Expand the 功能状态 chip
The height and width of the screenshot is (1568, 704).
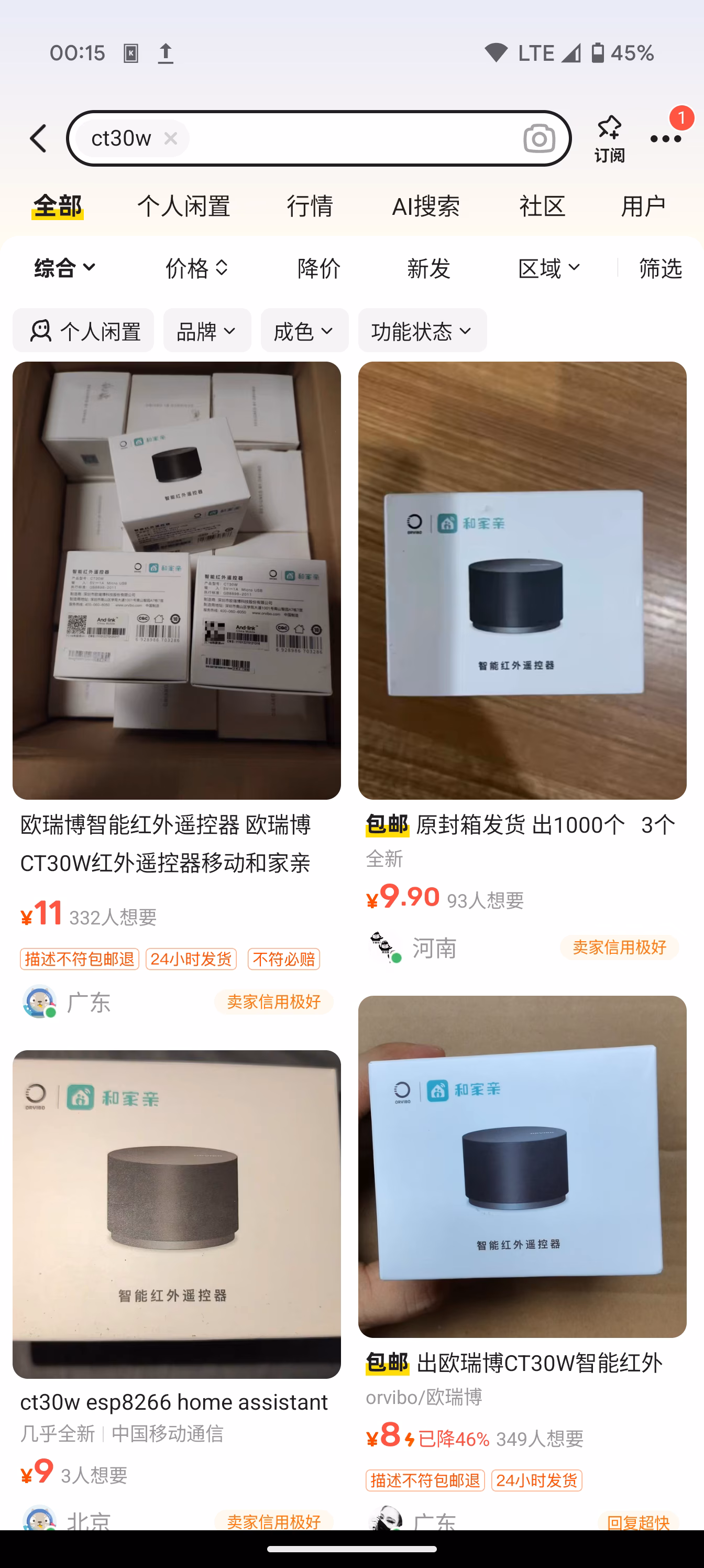(422, 331)
